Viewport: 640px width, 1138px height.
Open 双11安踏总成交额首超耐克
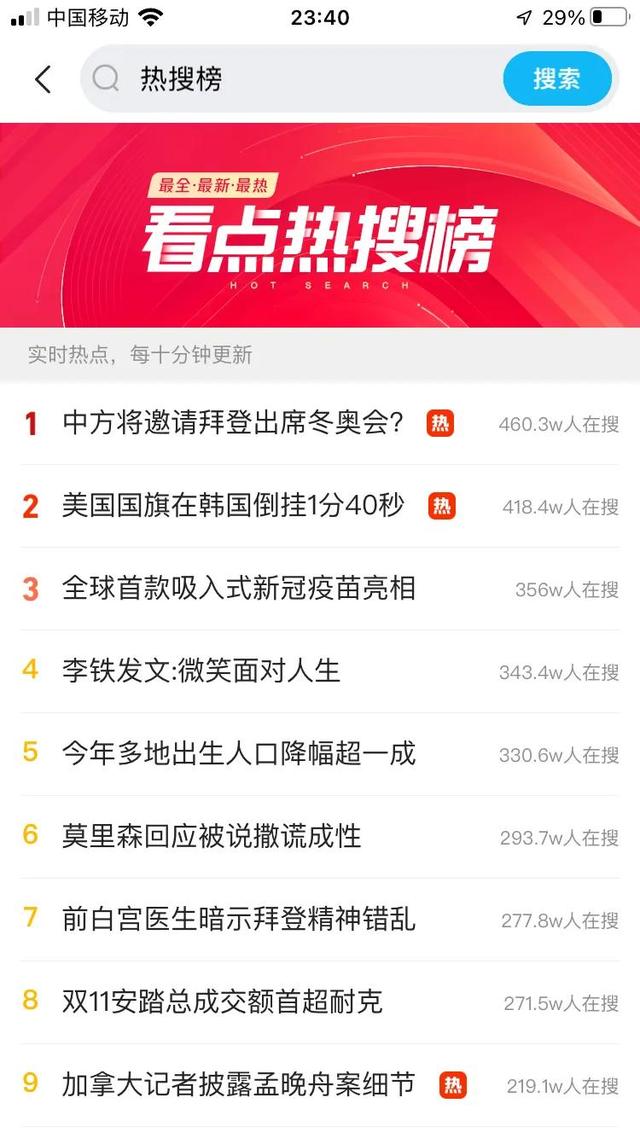[x=222, y=1001]
